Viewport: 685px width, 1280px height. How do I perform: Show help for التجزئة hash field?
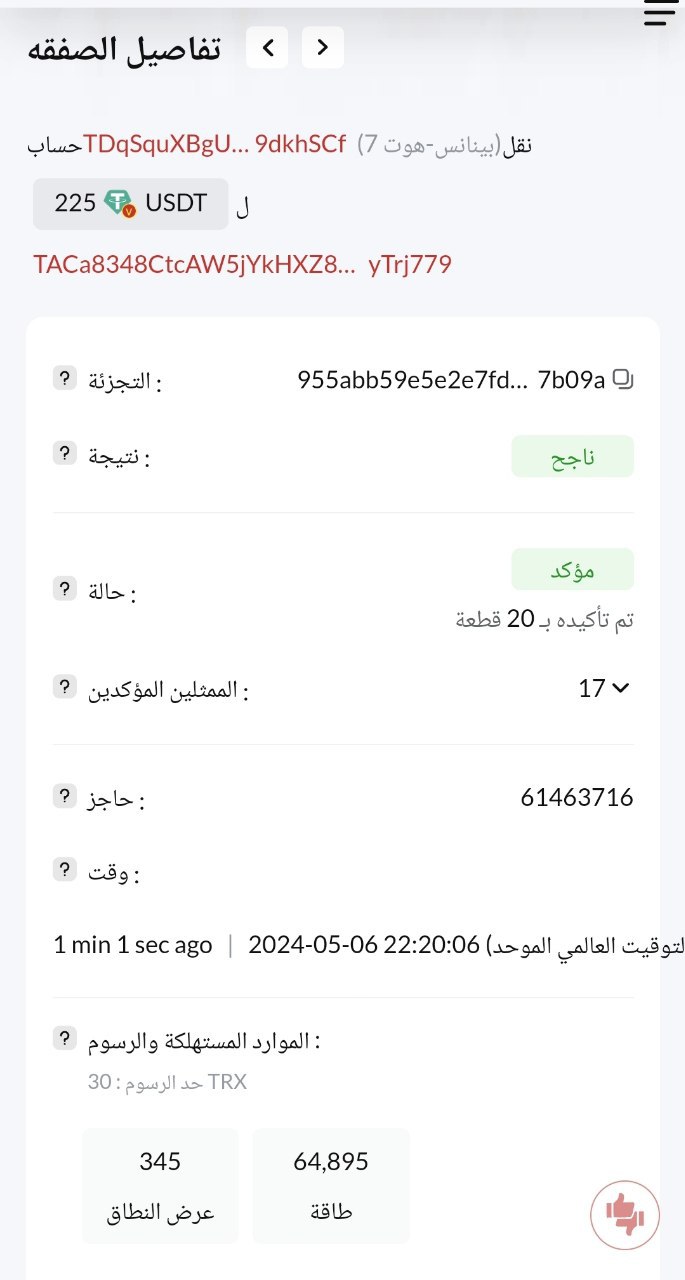coord(64,379)
